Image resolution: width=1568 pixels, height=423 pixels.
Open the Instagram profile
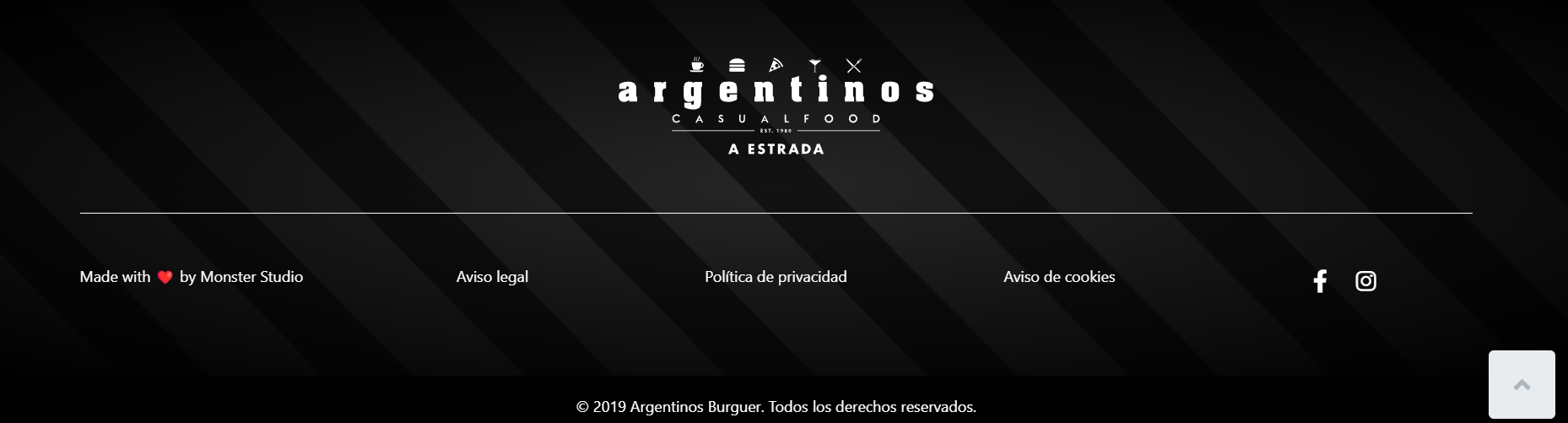tap(1365, 281)
